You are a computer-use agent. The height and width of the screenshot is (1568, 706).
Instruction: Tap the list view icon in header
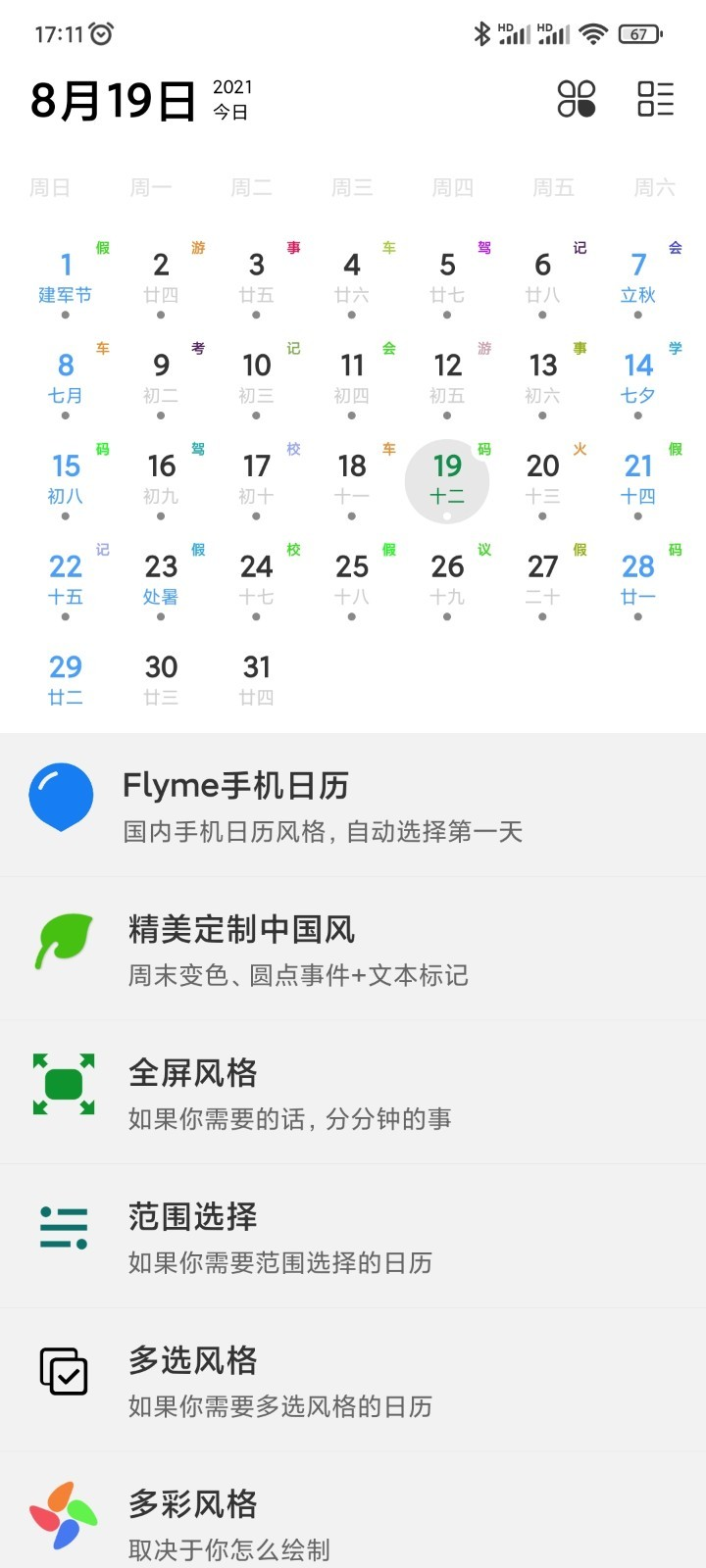[655, 99]
